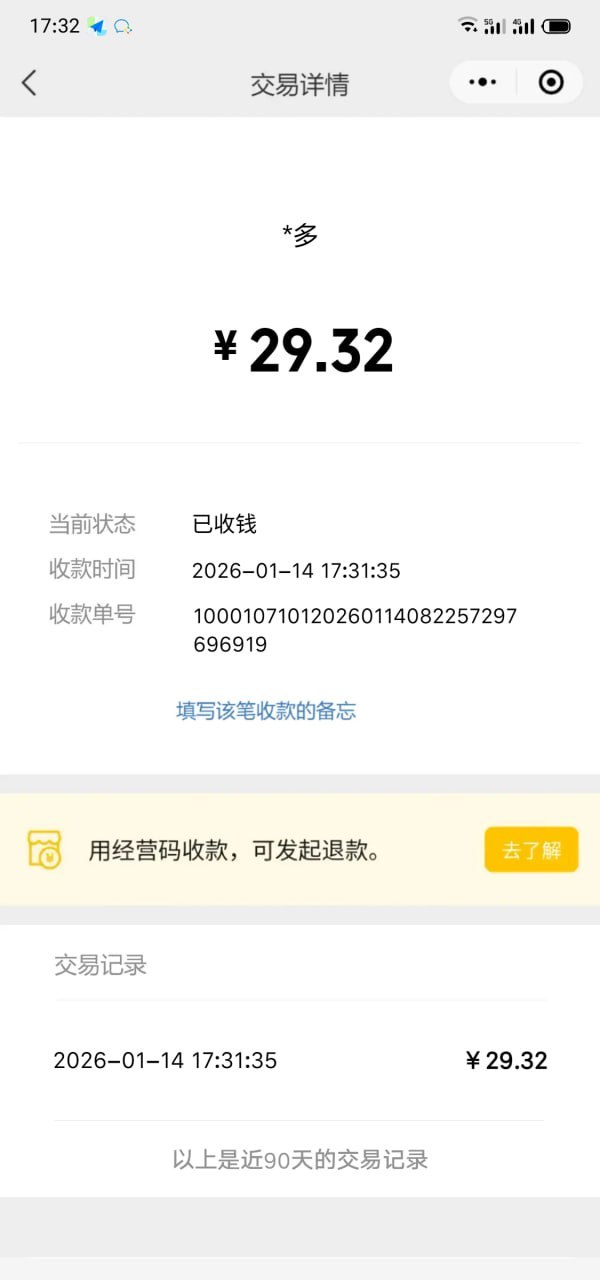Tap the 填写该笔收款的备忘 link

tap(266, 711)
